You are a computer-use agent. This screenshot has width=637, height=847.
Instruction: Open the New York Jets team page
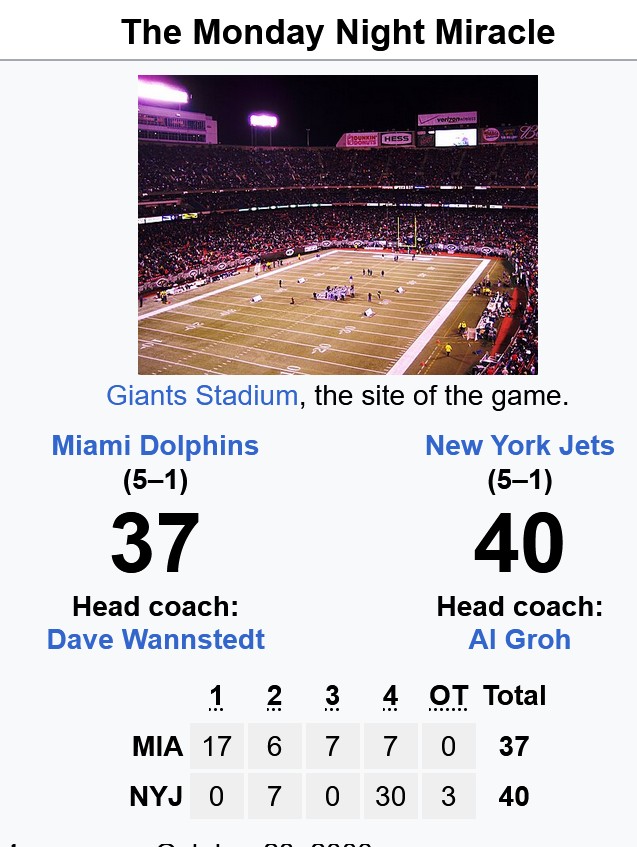click(x=519, y=445)
